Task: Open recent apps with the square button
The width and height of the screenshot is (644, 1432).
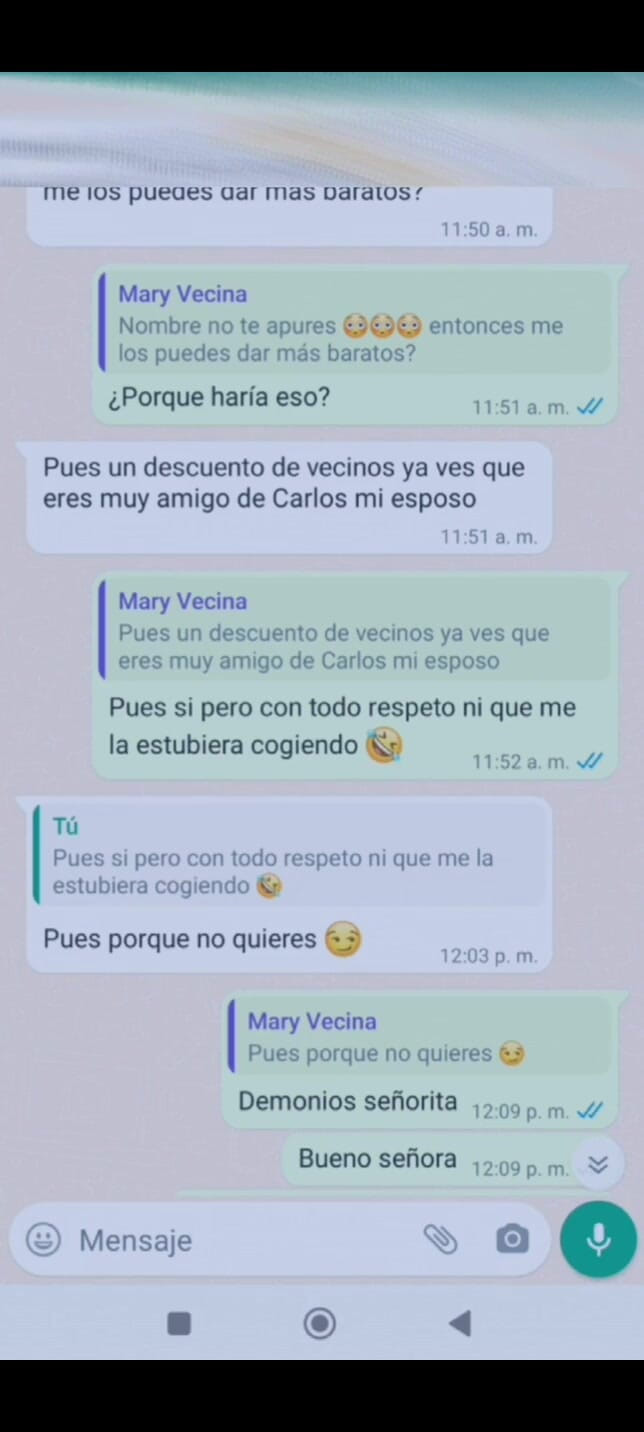Action: click(x=179, y=1324)
